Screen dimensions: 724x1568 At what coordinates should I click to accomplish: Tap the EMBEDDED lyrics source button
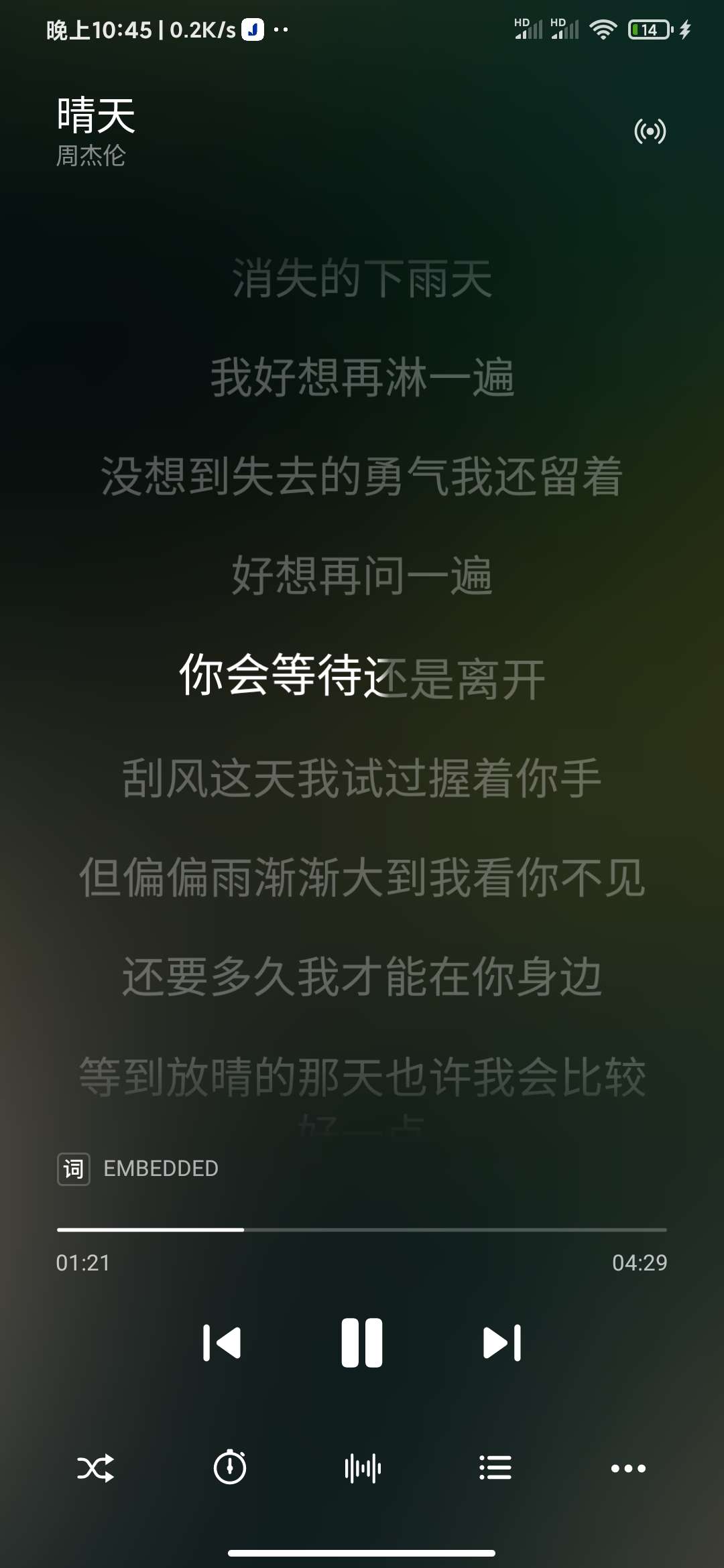tap(138, 1169)
